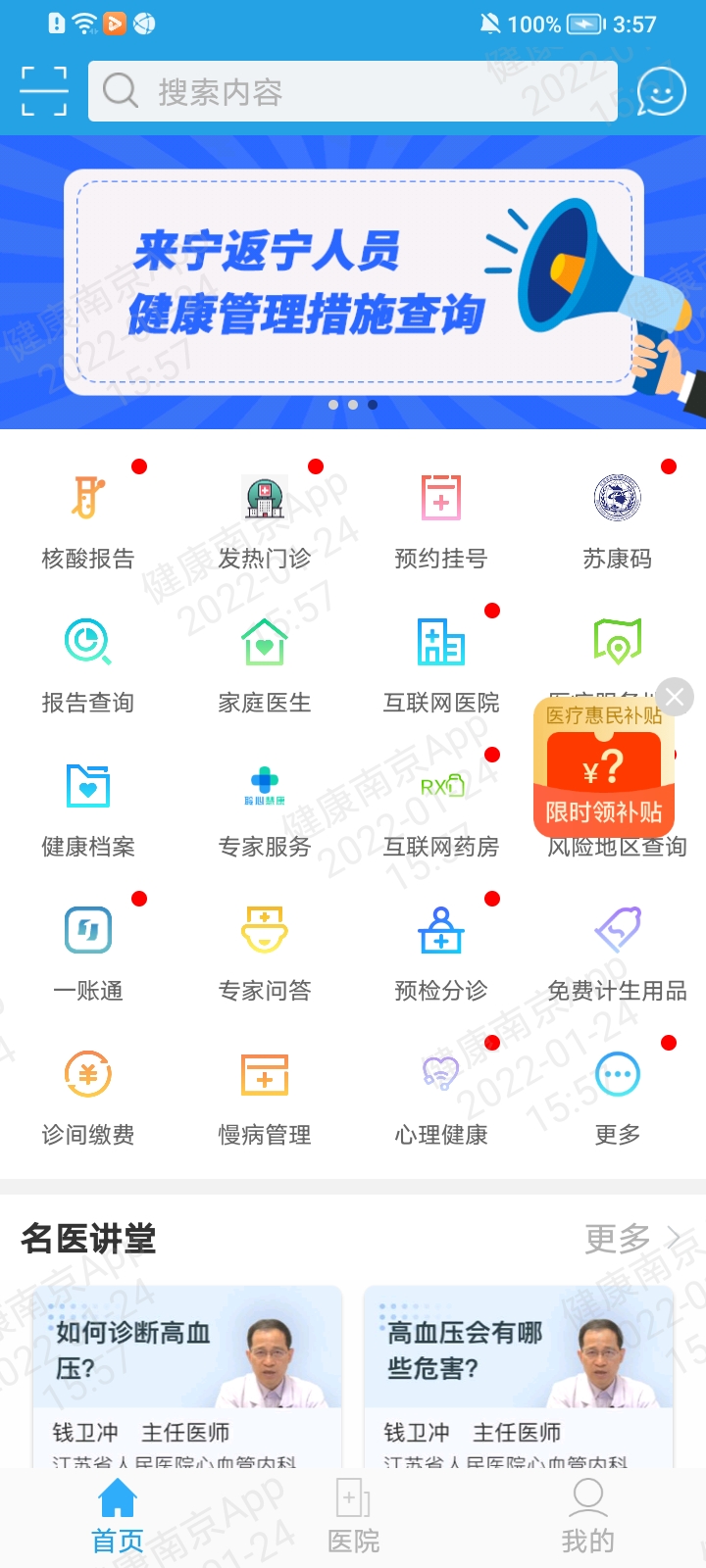Open 诊间缴费
706x1568 pixels.
tap(88, 1096)
